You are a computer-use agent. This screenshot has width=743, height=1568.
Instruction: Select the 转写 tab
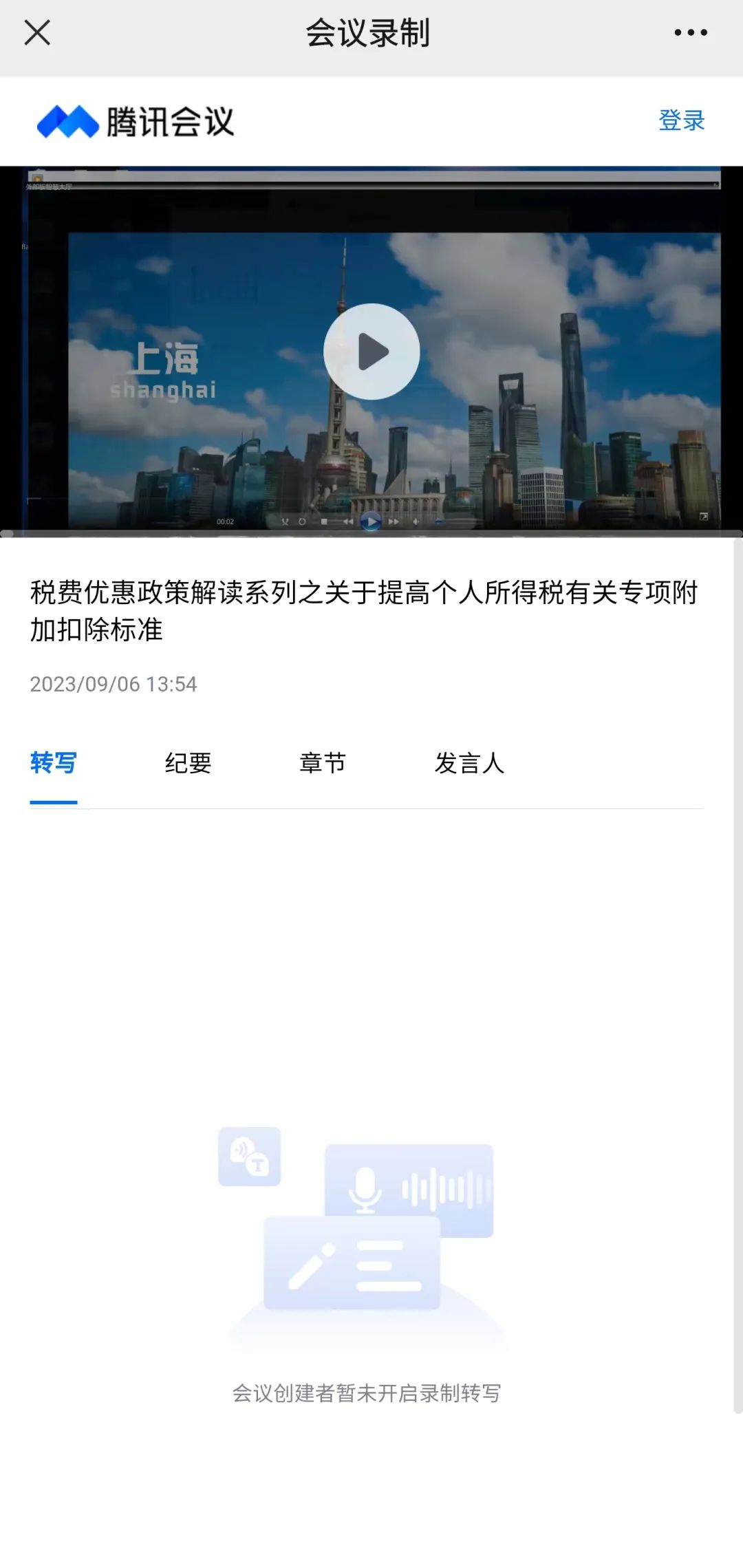pos(54,763)
